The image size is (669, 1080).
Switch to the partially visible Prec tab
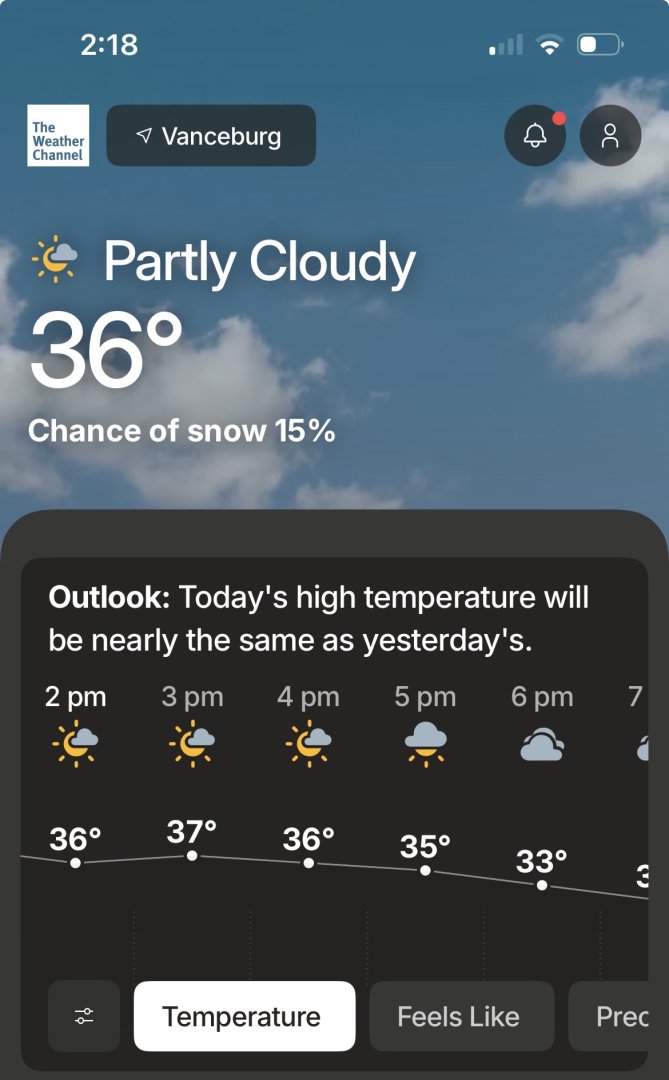[620, 1016]
